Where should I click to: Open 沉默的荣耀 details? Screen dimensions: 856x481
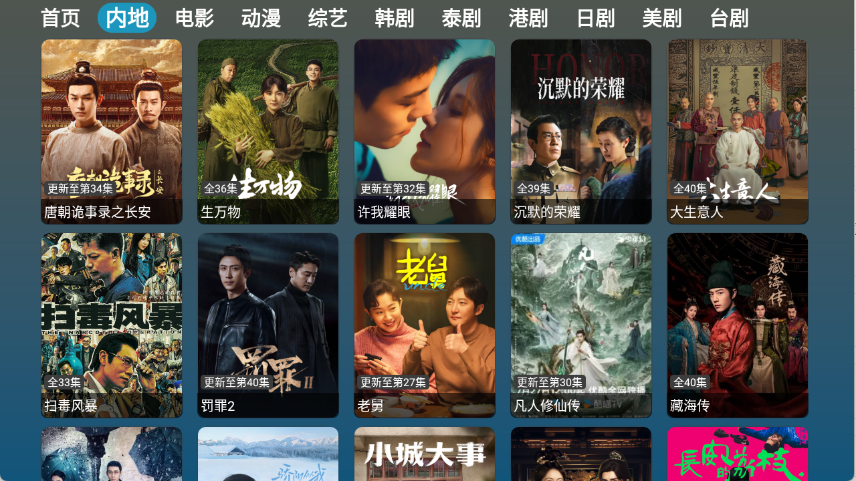[x=581, y=130]
